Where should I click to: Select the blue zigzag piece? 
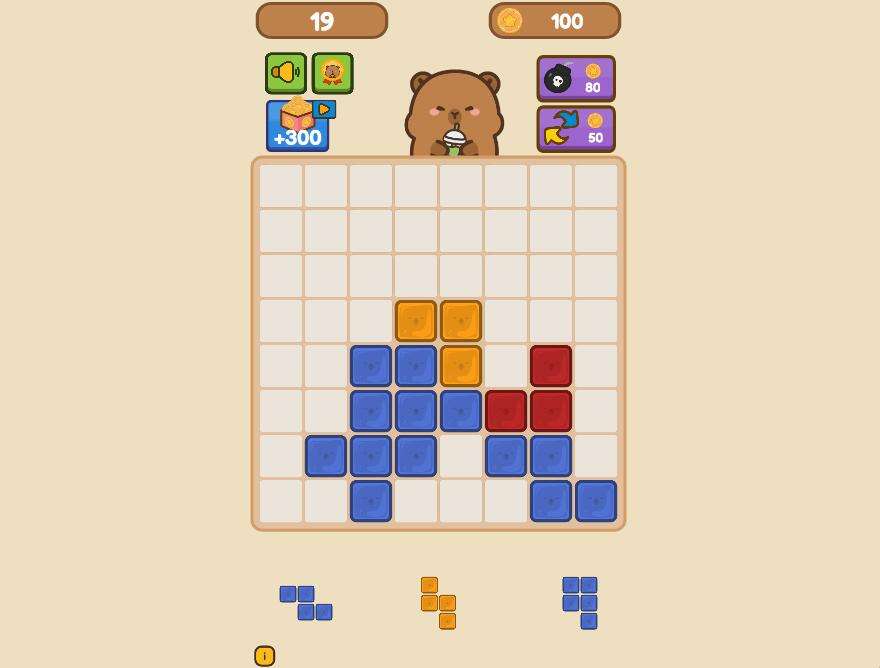(306, 603)
